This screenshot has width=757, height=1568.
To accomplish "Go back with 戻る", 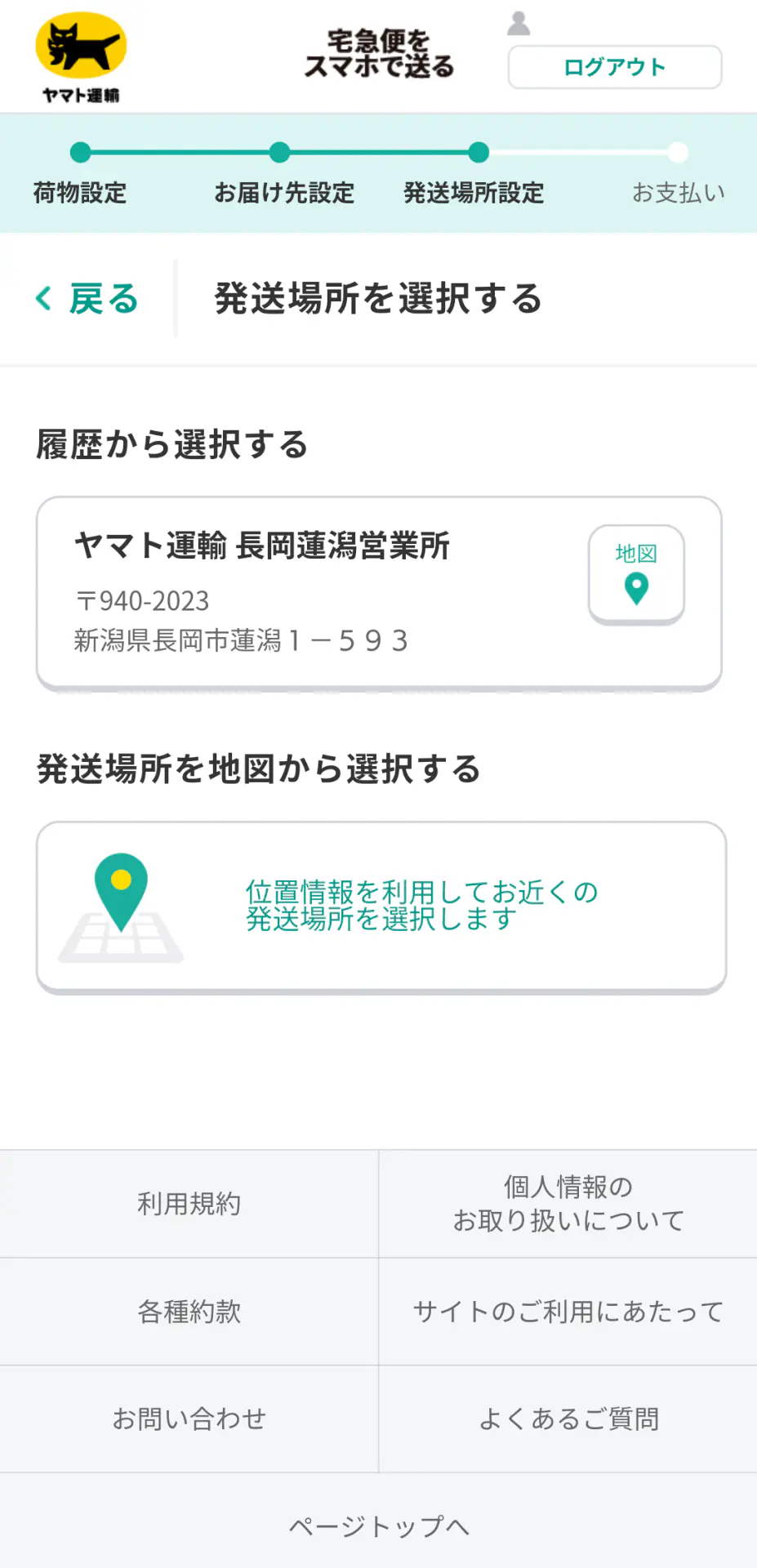I will [87, 299].
